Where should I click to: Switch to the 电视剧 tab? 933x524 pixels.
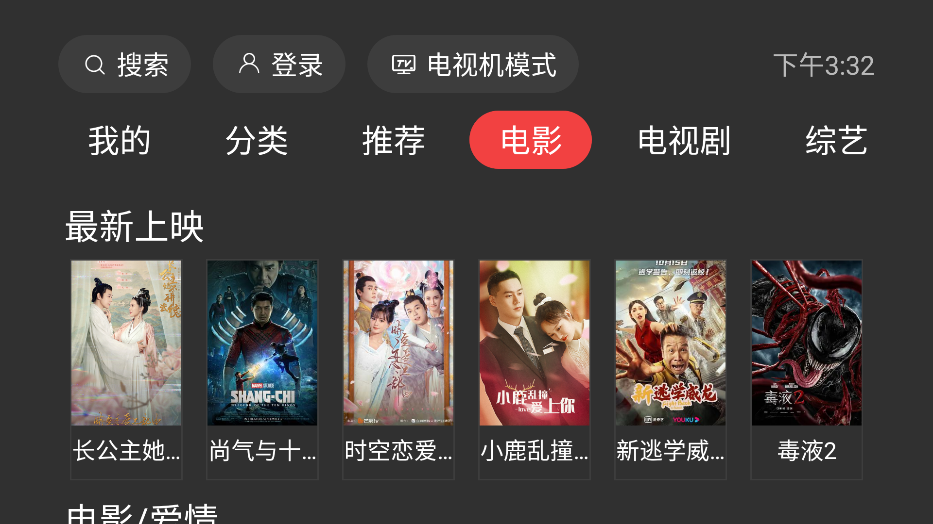[x=684, y=141]
